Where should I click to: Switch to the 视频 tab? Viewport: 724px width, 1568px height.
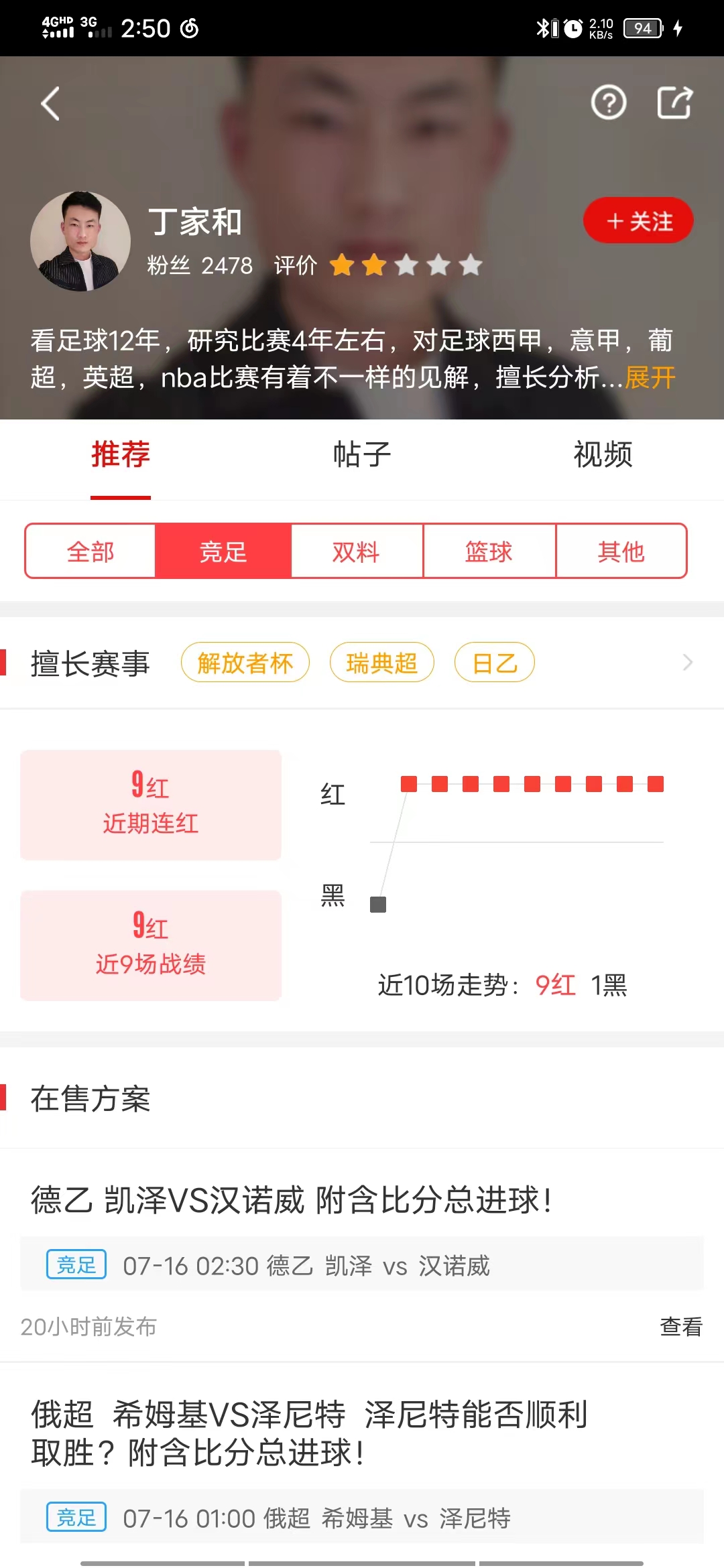click(x=603, y=454)
